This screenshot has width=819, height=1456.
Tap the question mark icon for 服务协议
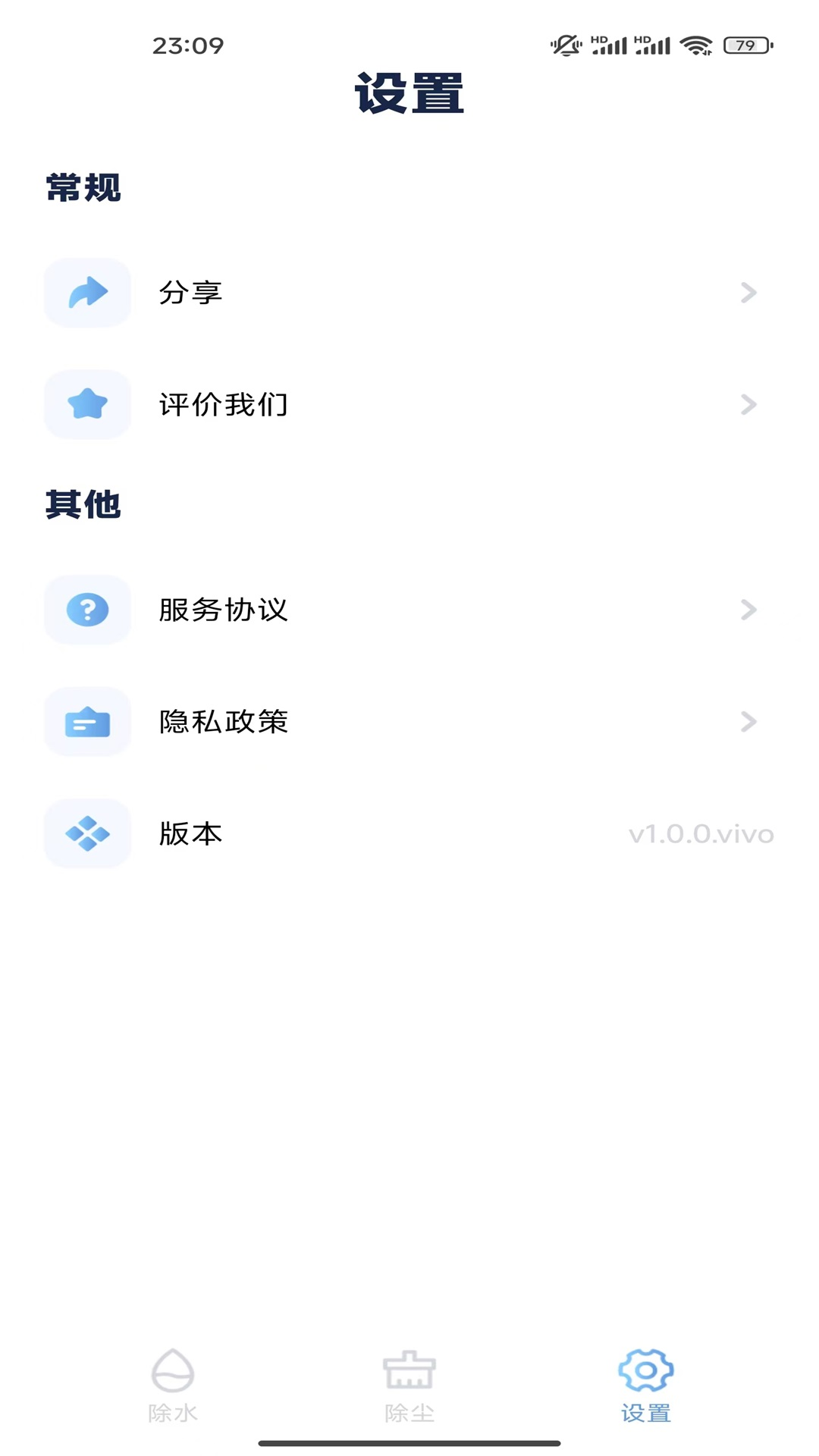click(x=87, y=610)
